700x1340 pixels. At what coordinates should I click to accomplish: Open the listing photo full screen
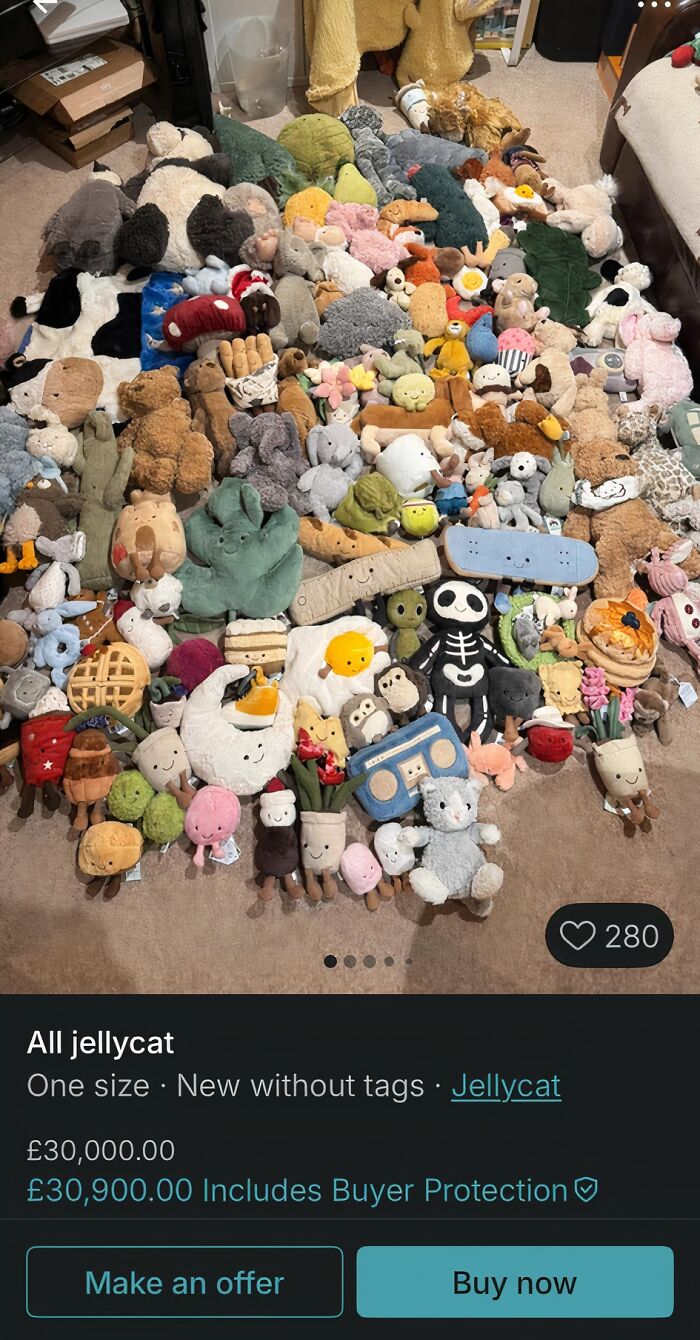click(x=350, y=500)
